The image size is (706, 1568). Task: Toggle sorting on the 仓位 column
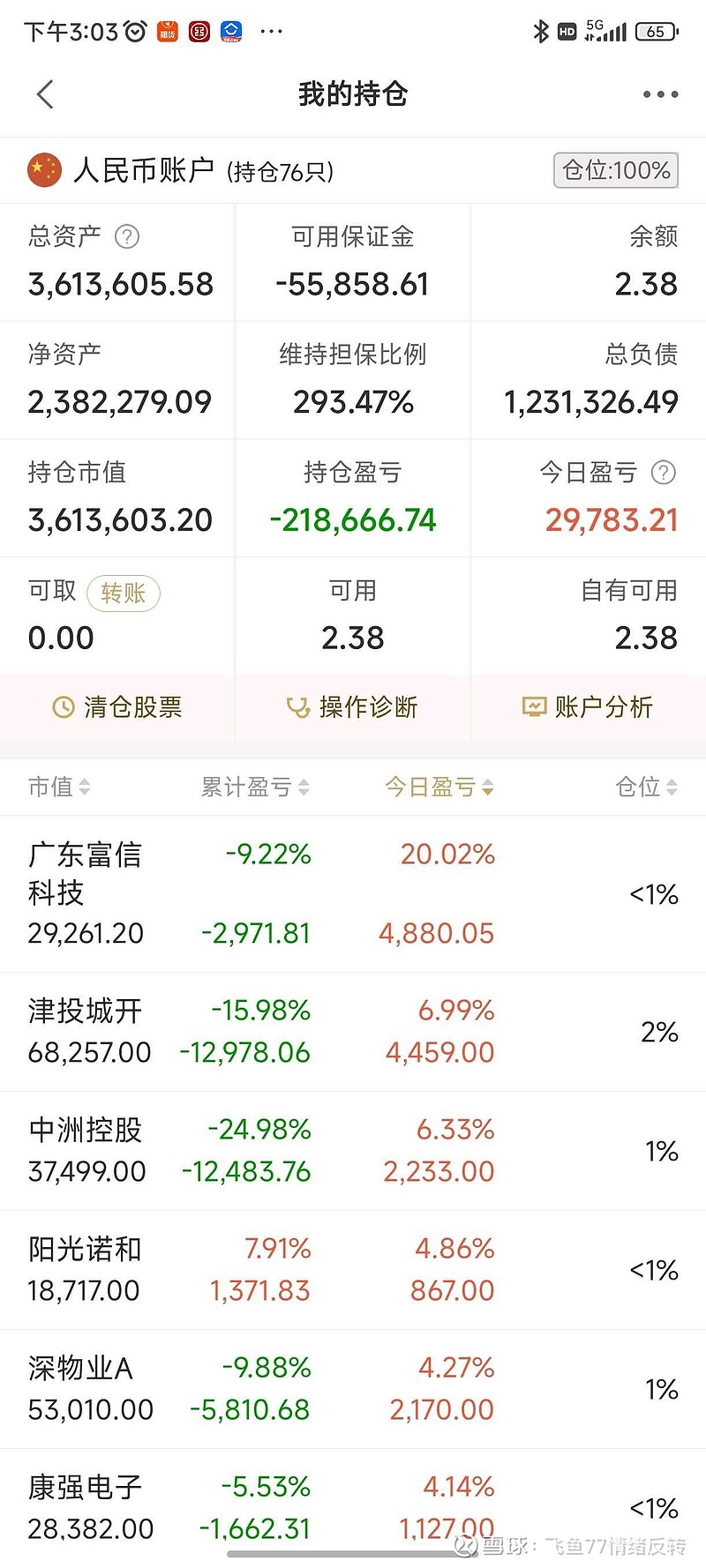(644, 787)
